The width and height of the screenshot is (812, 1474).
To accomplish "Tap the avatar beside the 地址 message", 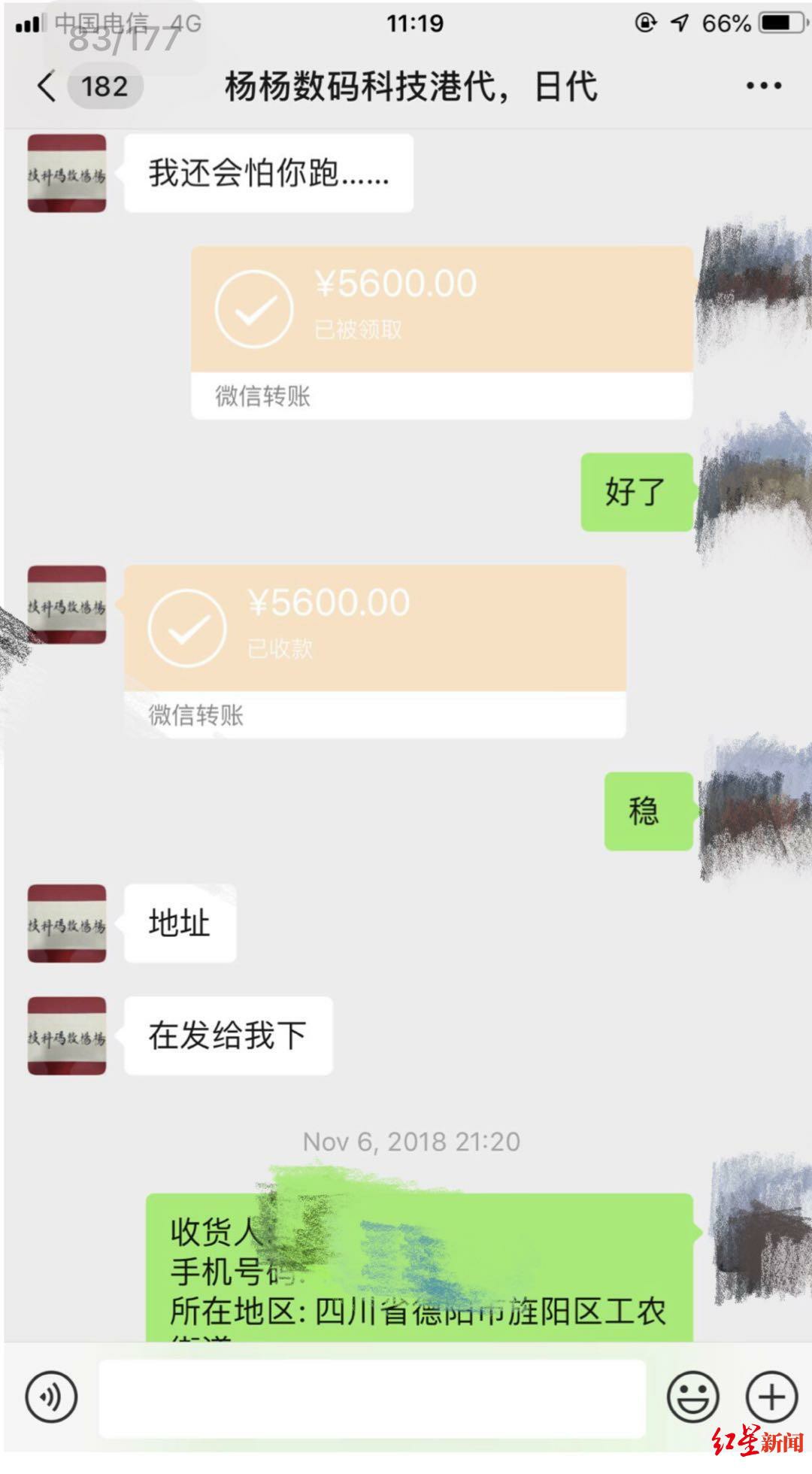I will pos(66,923).
